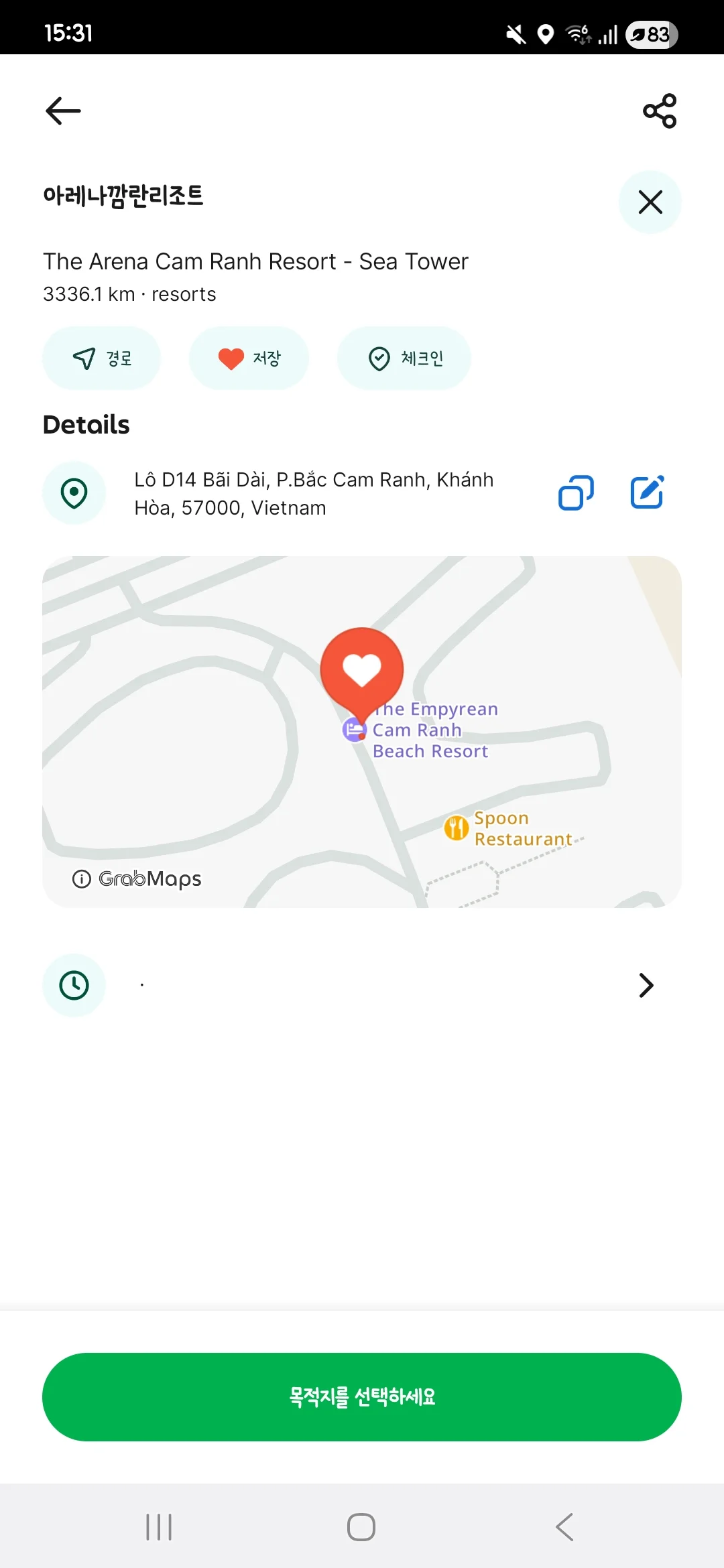Image resolution: width=724 pixels, height=1568 pixels.
Task: Toggle the 저장 saved heart chip
Action: pyautogui.click(x=249, y=358)
